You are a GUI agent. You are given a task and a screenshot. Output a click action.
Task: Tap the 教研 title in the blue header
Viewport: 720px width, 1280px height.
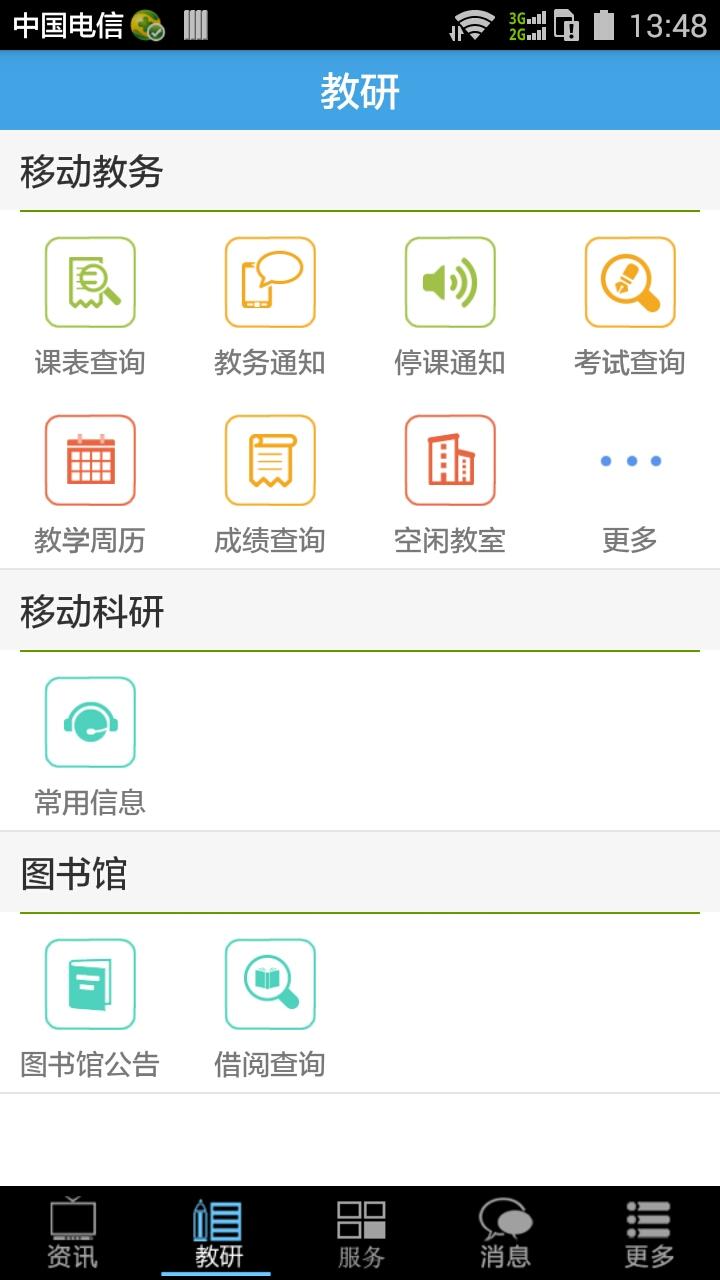[360, 90]
